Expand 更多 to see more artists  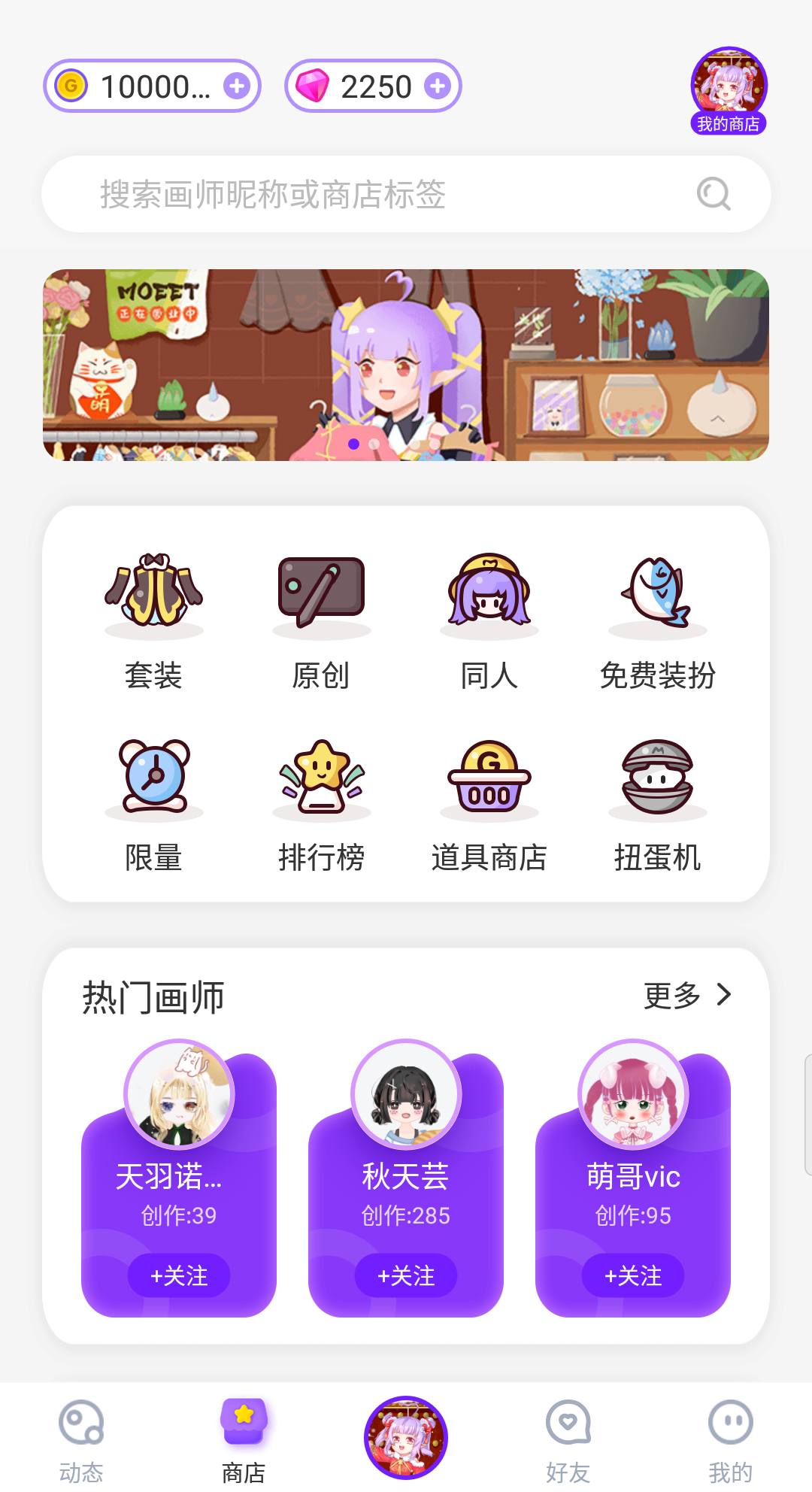(x=686, y=995)
